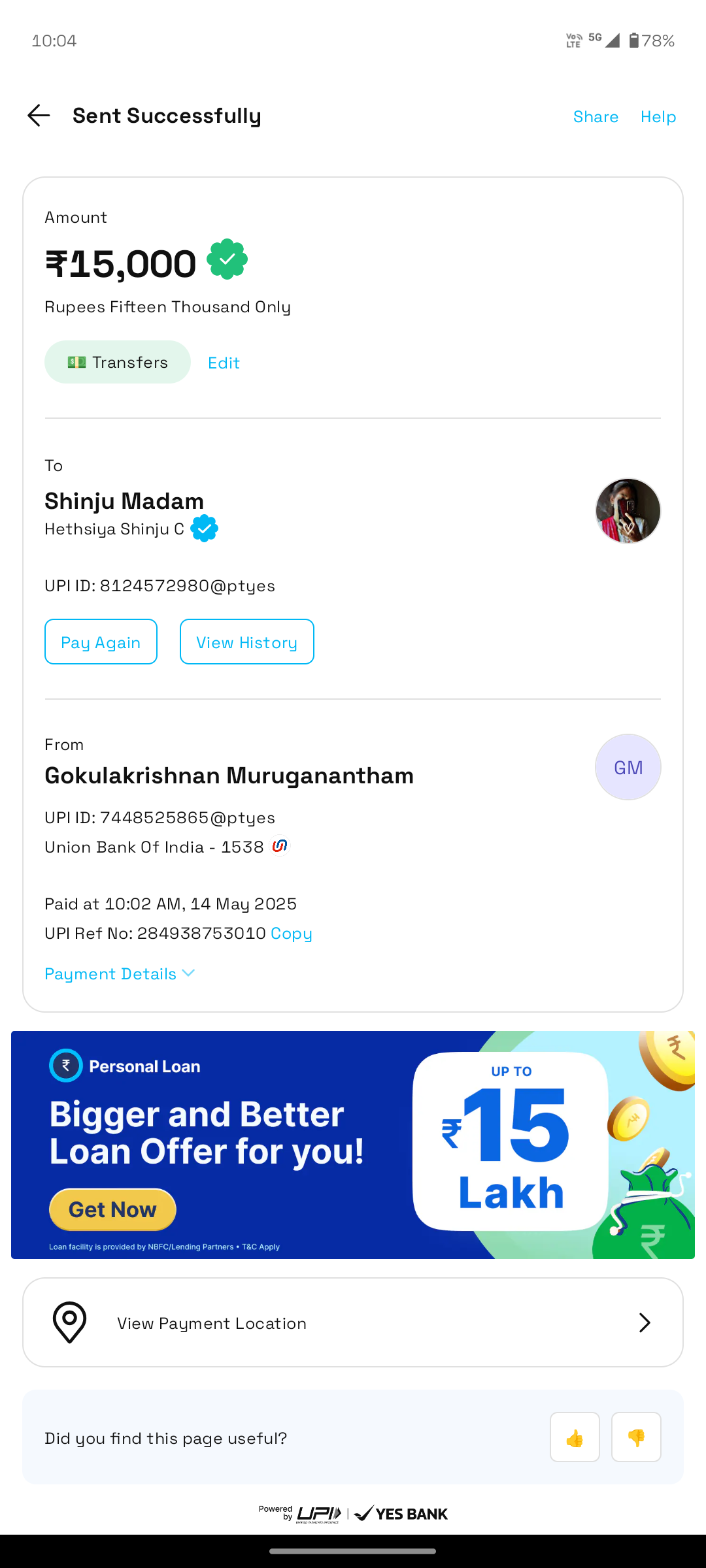Viewport: 706px width, 1568px height.
Task: Go back using the arrow icon
Action: (x=39, y=116)
